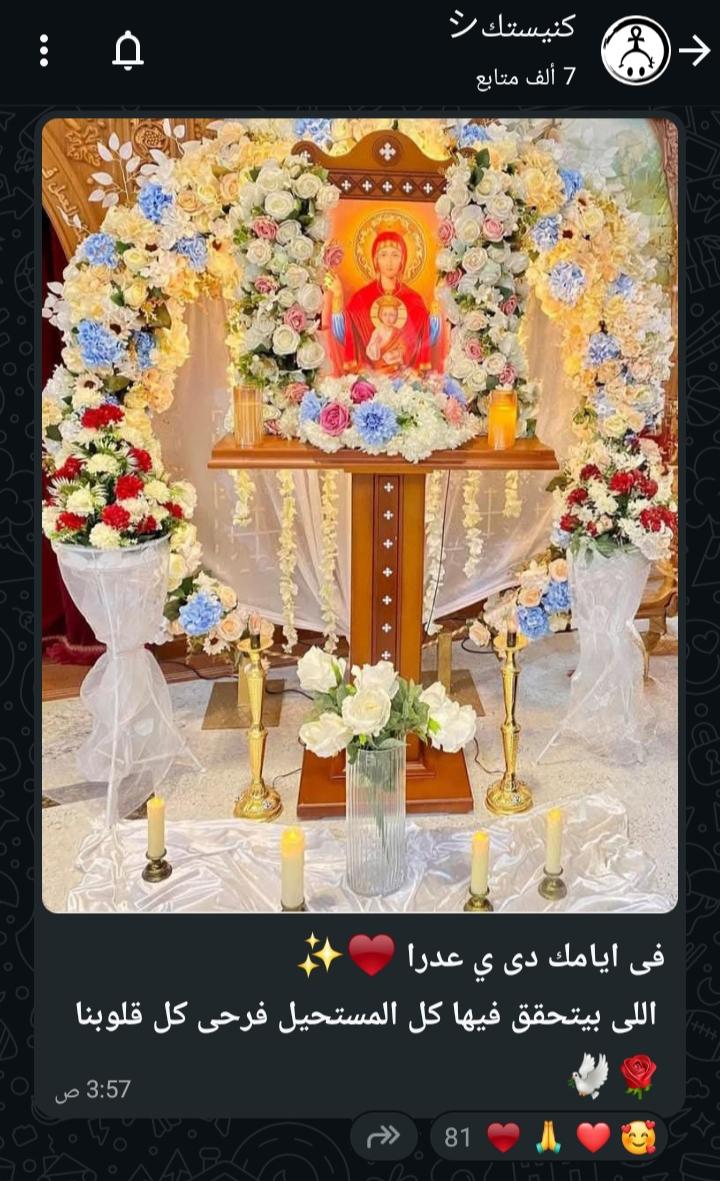The width and height of the screenshot is (720, 1181).
Task: Open the three-dot overflow menu
Action: tap(44, 51)
